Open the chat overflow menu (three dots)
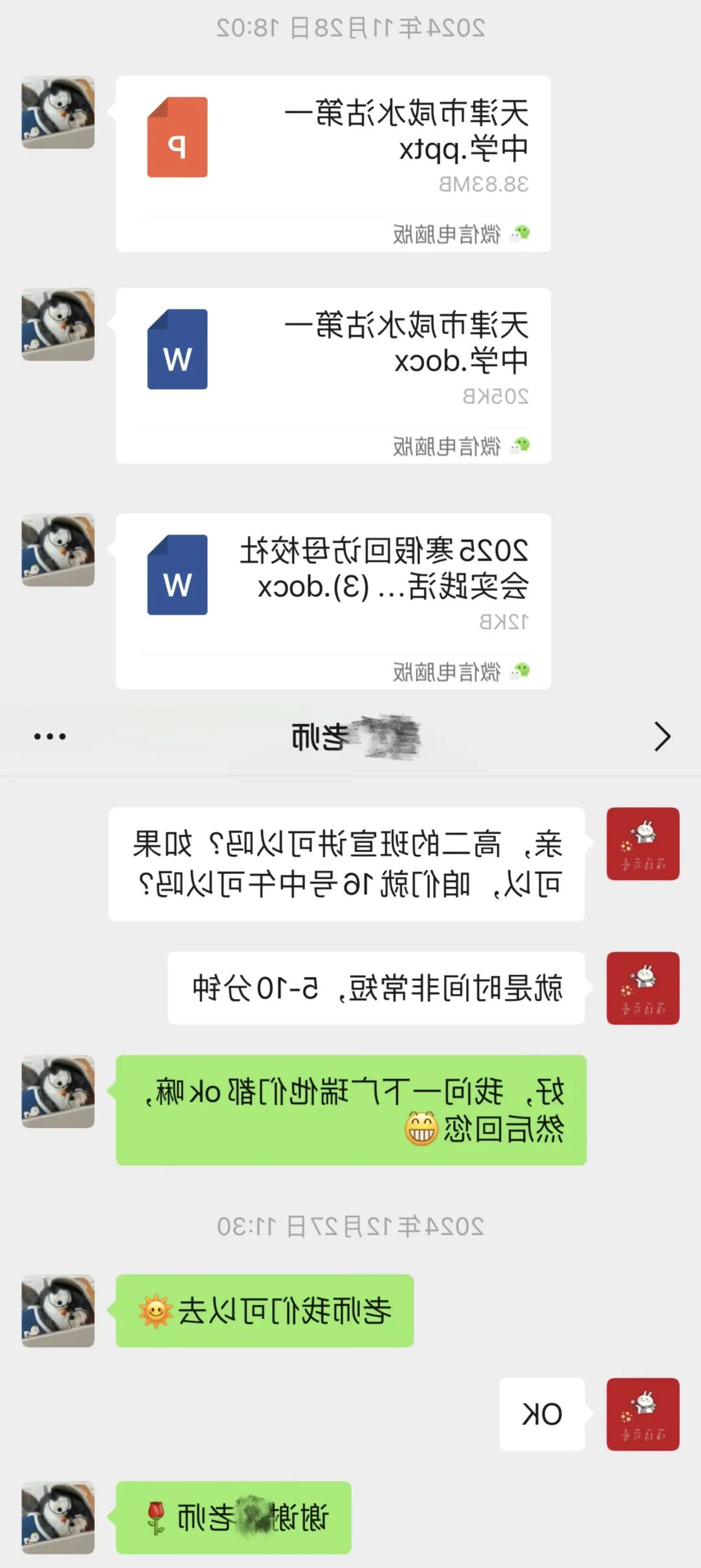701x1568 pixels. [x=50, y=736]
